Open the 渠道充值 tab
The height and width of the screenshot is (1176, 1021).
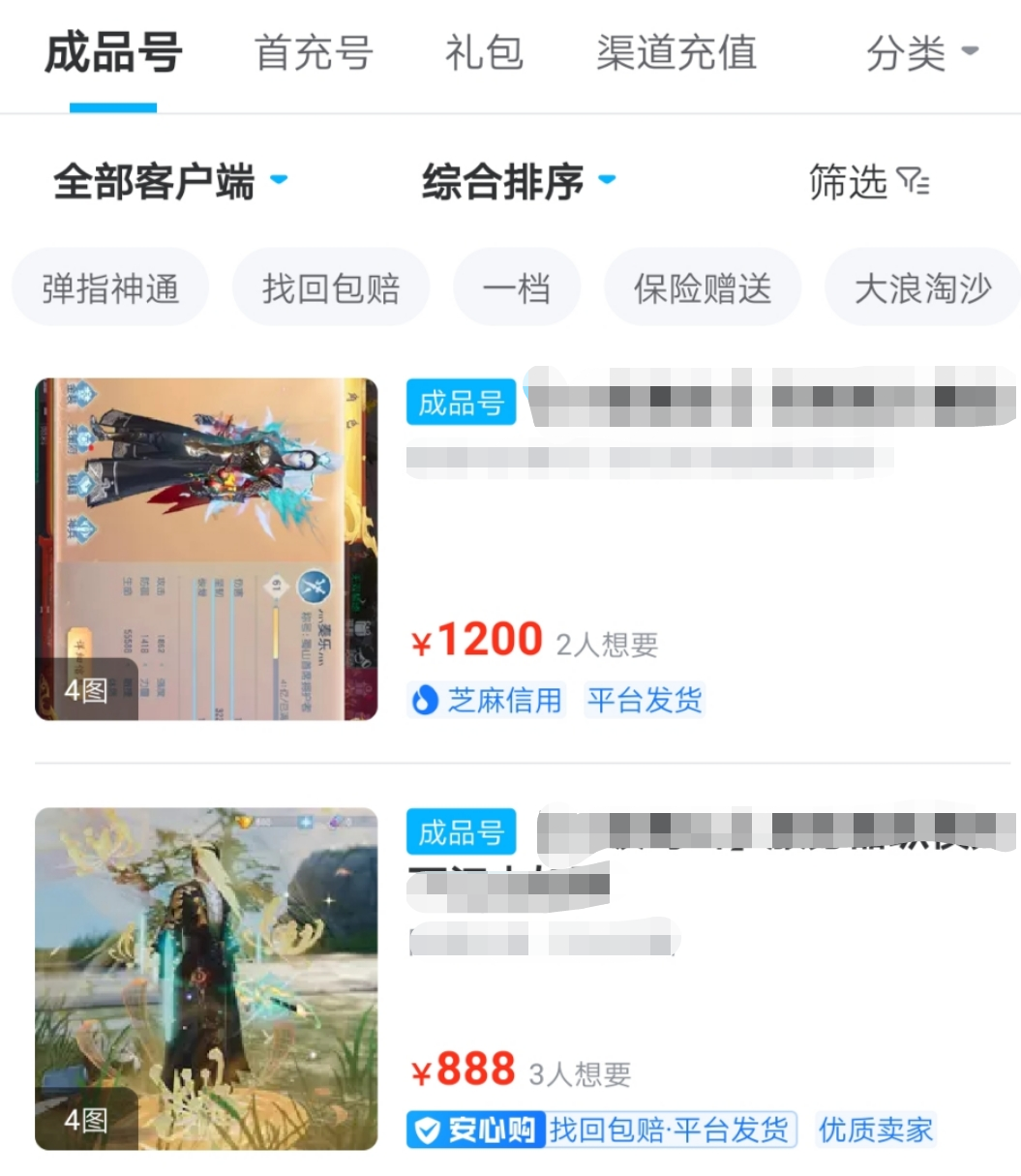point(676,53)
